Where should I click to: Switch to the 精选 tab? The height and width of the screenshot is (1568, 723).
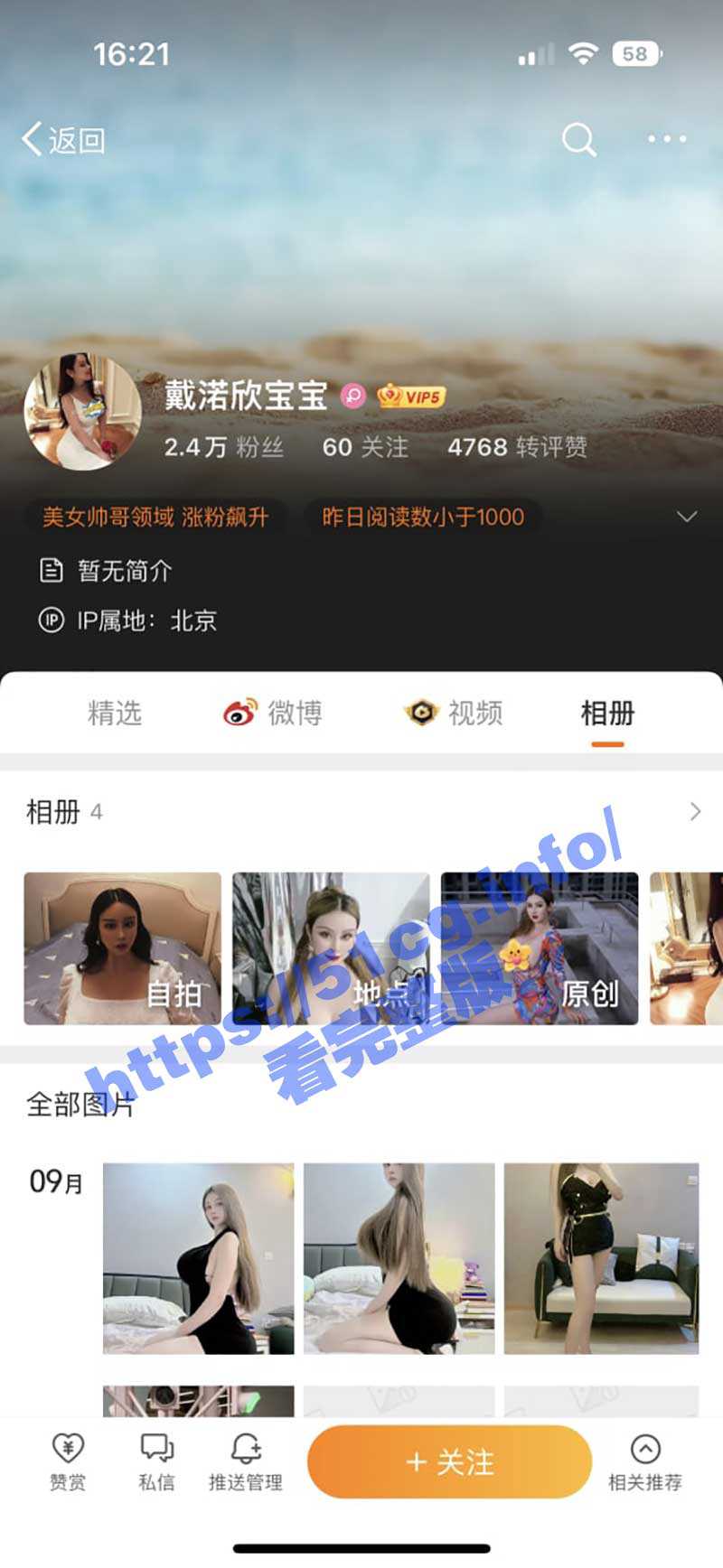tap(115, 714)
